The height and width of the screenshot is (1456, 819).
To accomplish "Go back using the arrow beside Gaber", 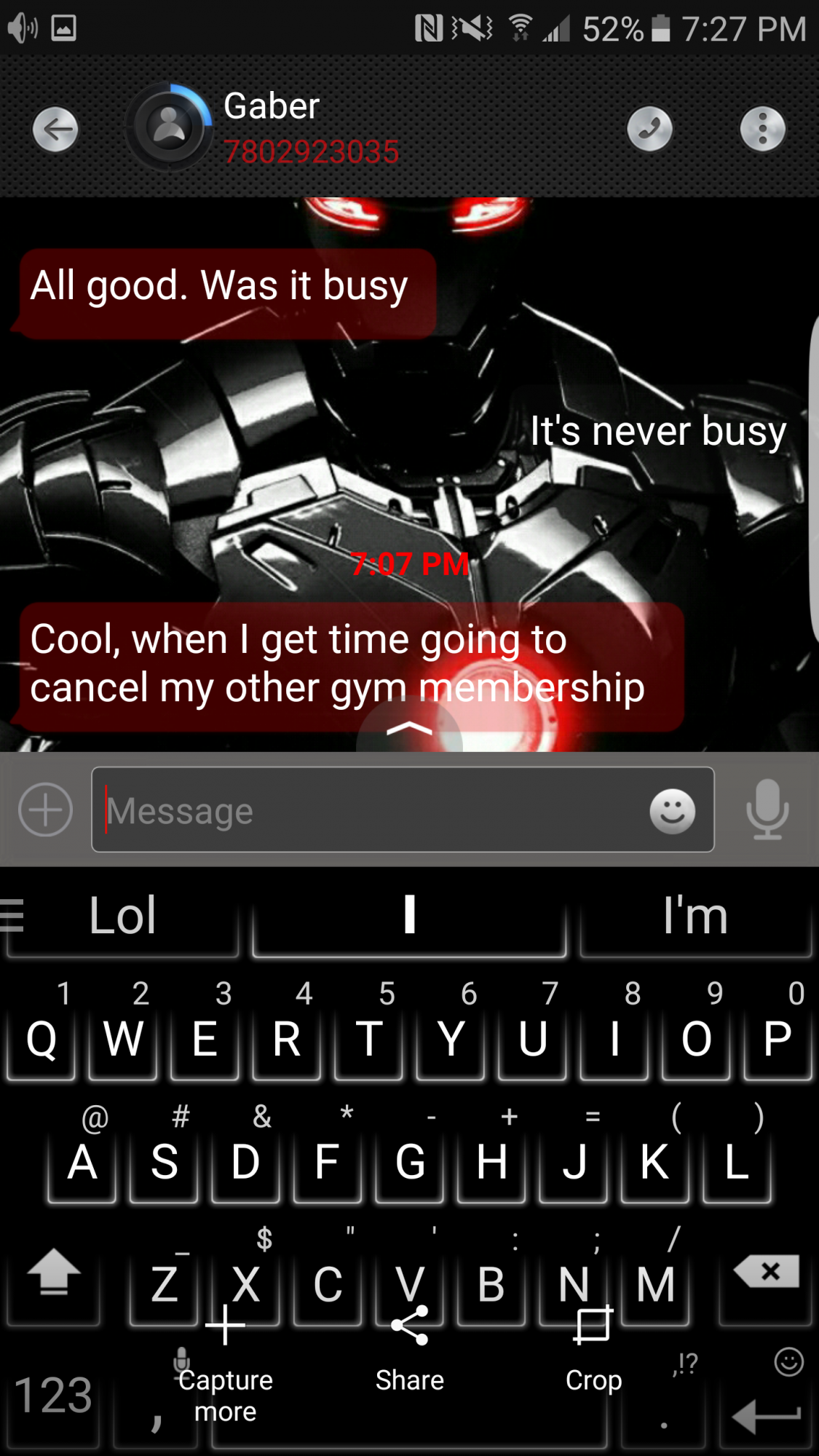I will [55, 130].
